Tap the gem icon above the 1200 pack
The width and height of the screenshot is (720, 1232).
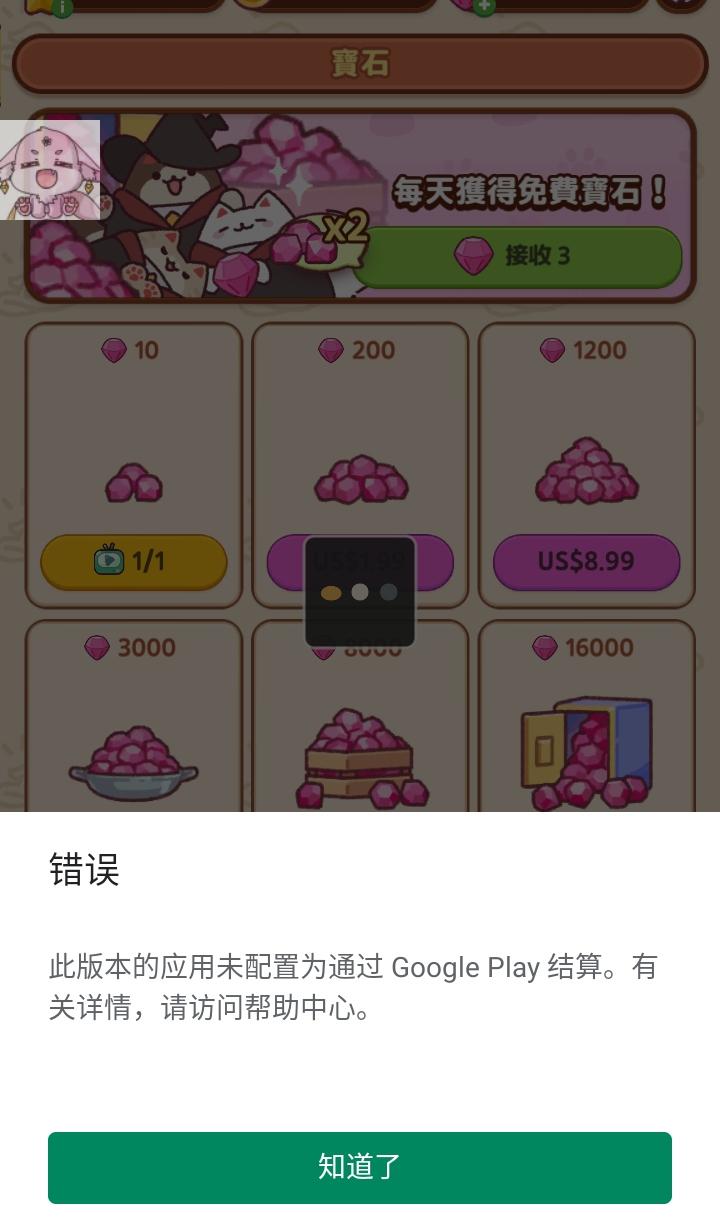coord(551,350)
